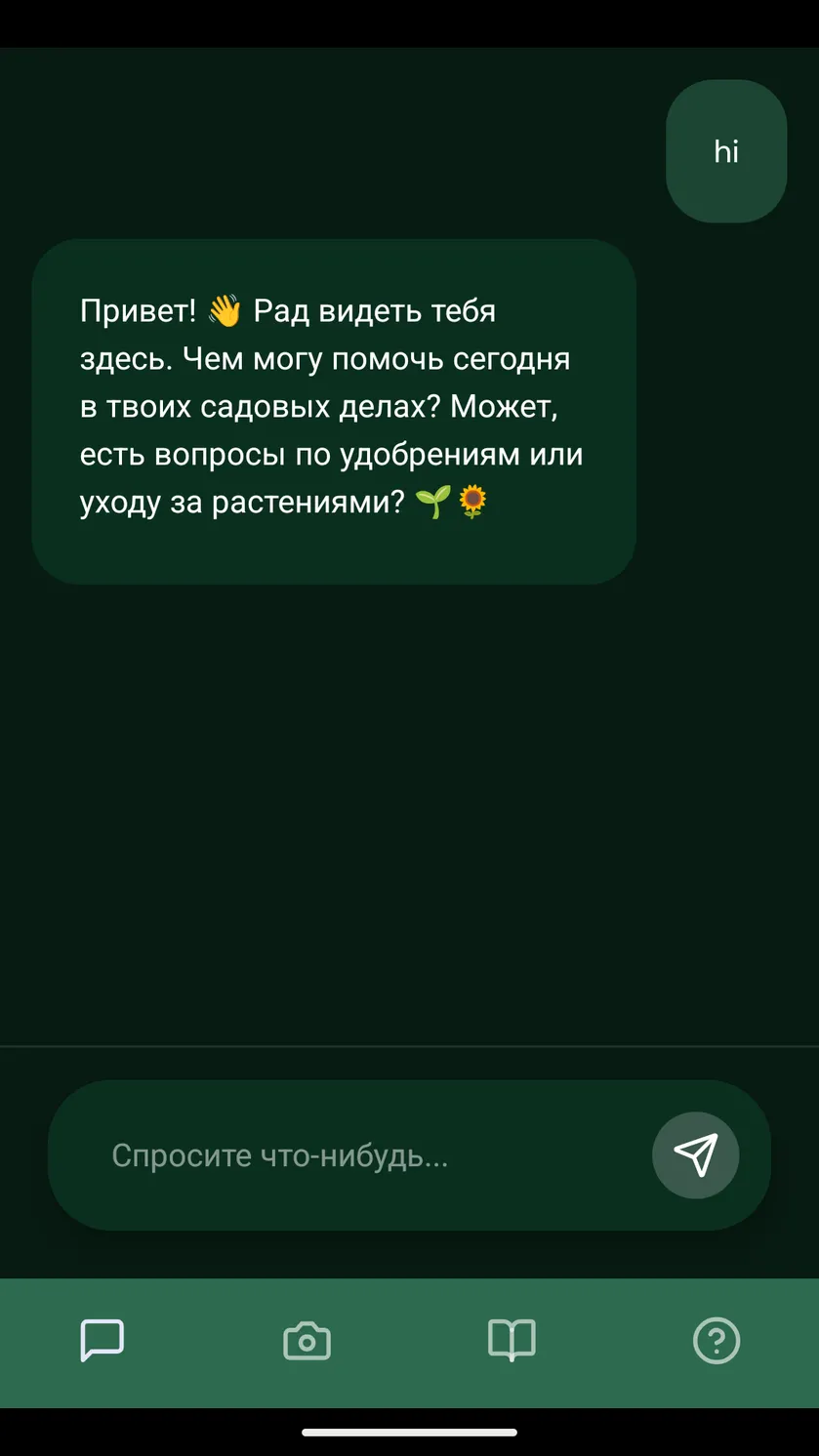This screenshot has height=1456, width=819.
Task: Open the help question-mark tab
Action: pos(717,1341)
